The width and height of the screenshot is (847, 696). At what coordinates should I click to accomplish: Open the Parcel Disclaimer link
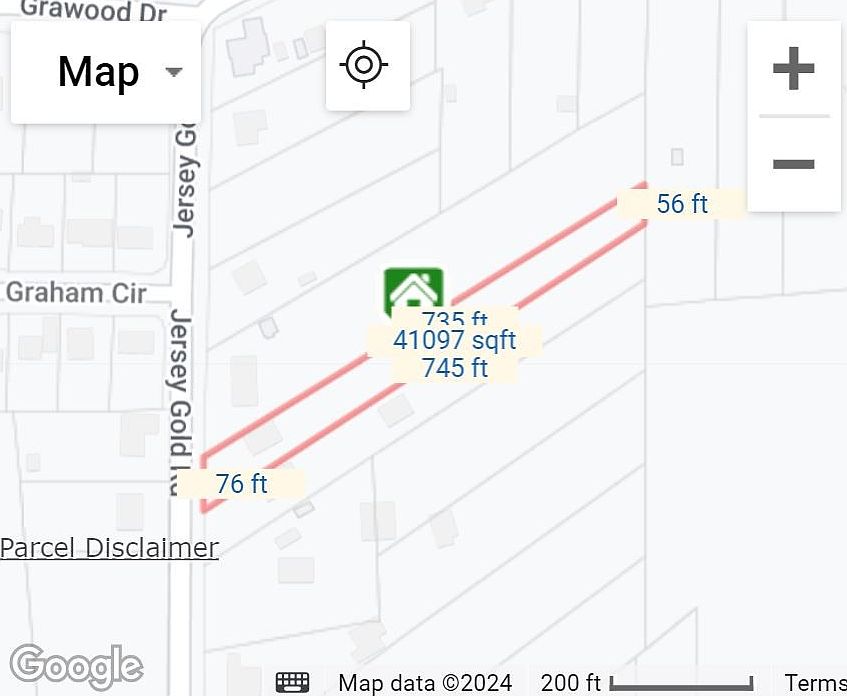point(109,548)
